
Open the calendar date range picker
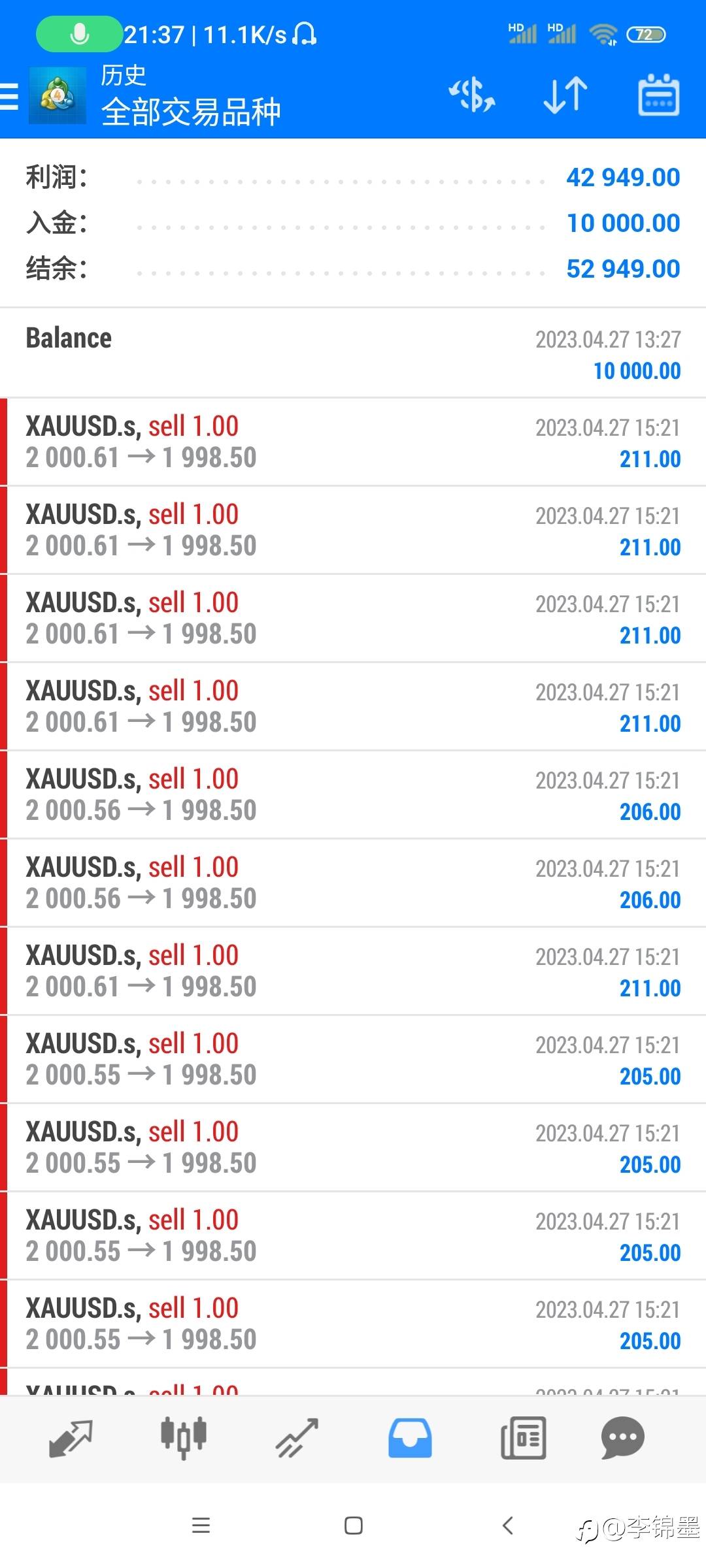(x=658, y=95)
